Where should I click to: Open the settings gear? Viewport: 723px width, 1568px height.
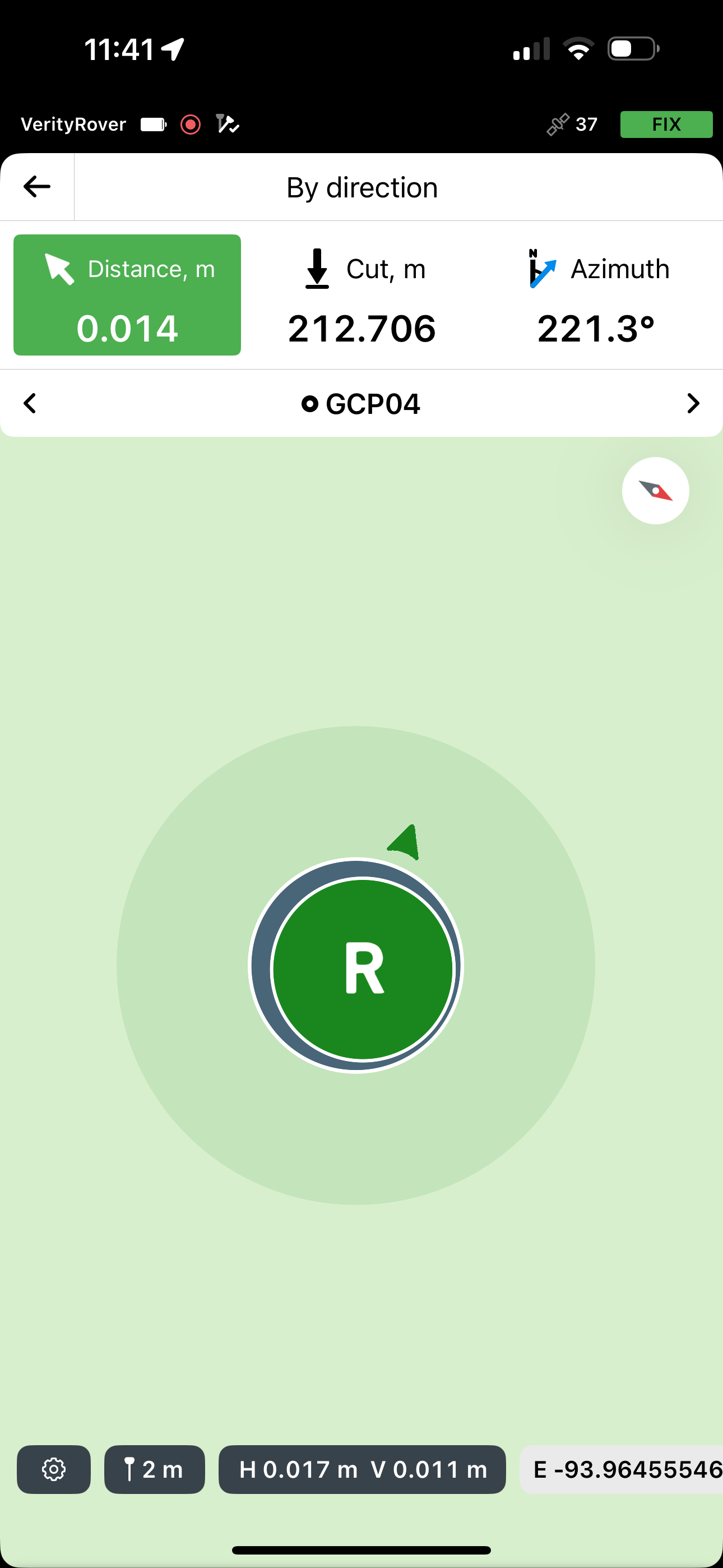[x=54, y=1469]
